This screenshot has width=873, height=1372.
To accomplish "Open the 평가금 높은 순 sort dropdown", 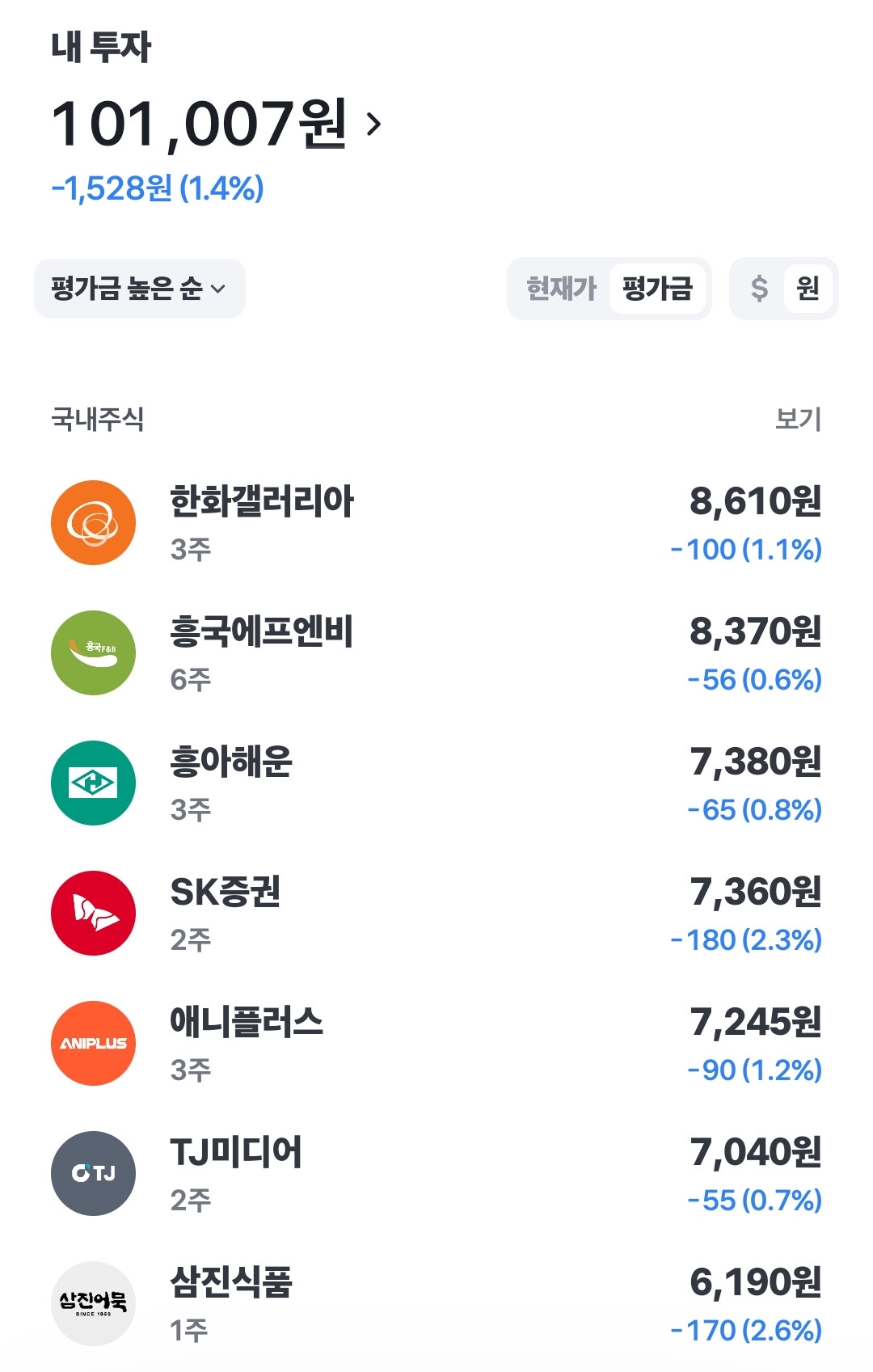I will (139, 289).
